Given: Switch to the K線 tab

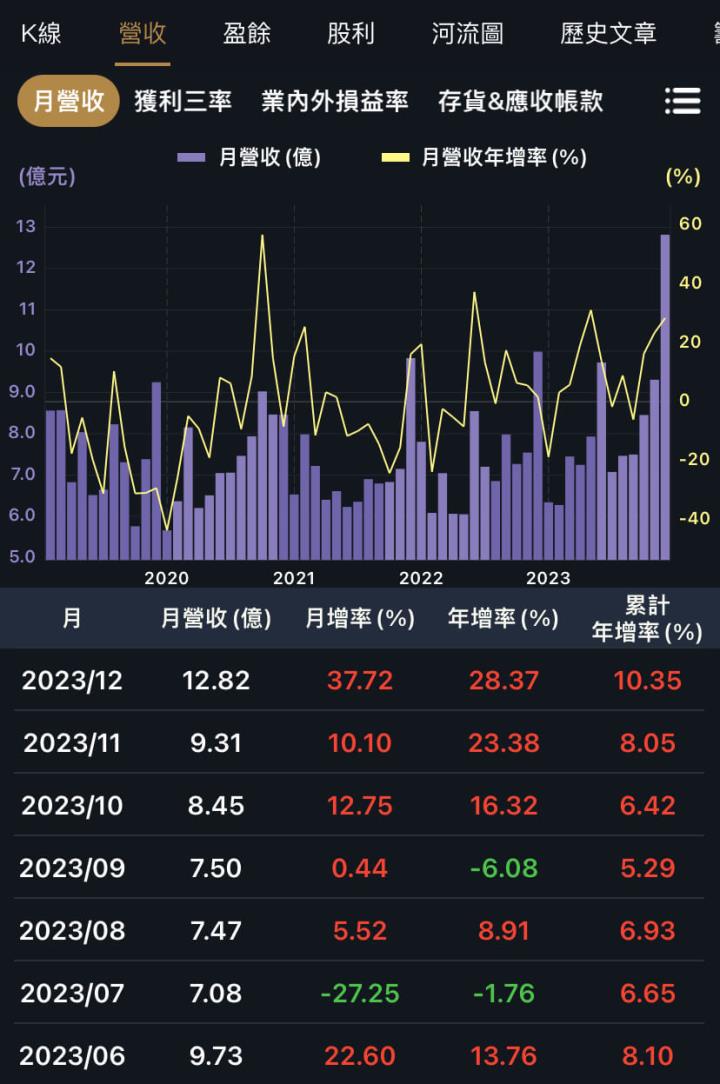Looking at the screenshot, I should pyautogui.click(x=42, y=33).
